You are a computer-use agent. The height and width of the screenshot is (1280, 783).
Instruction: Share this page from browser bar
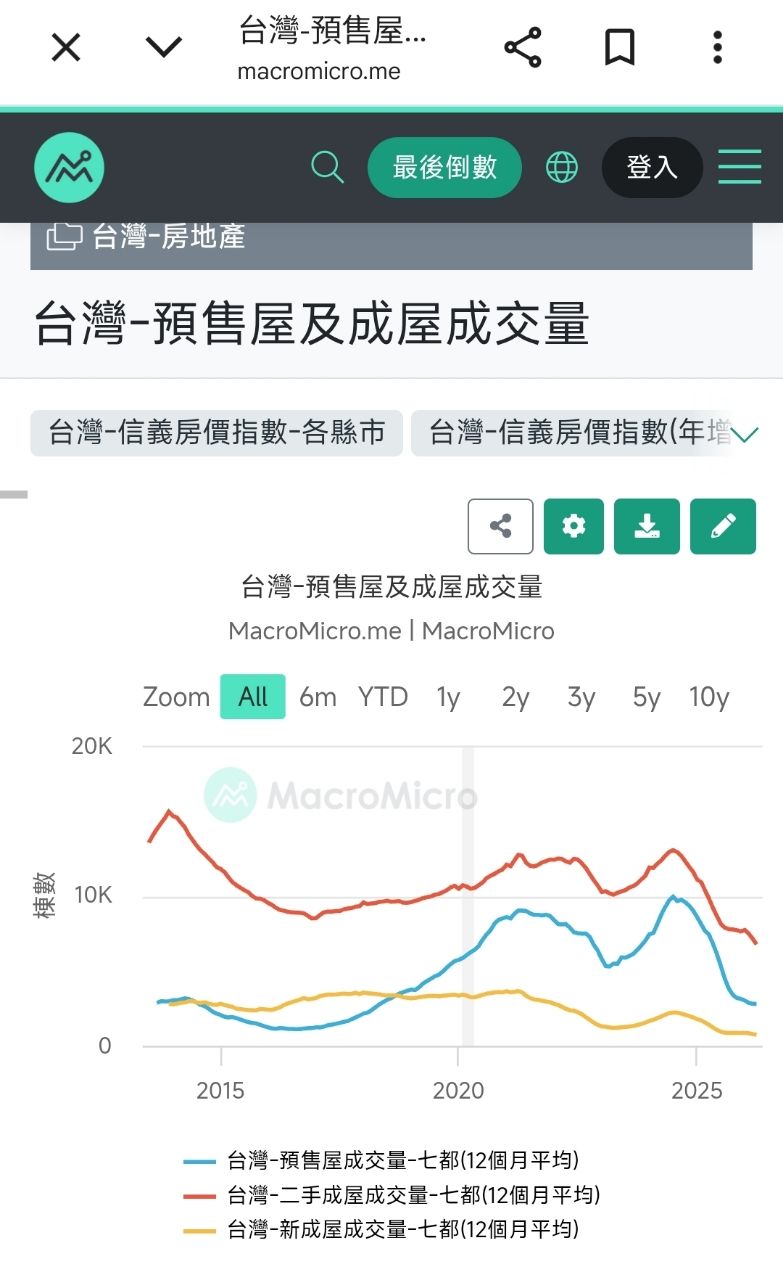522,47
